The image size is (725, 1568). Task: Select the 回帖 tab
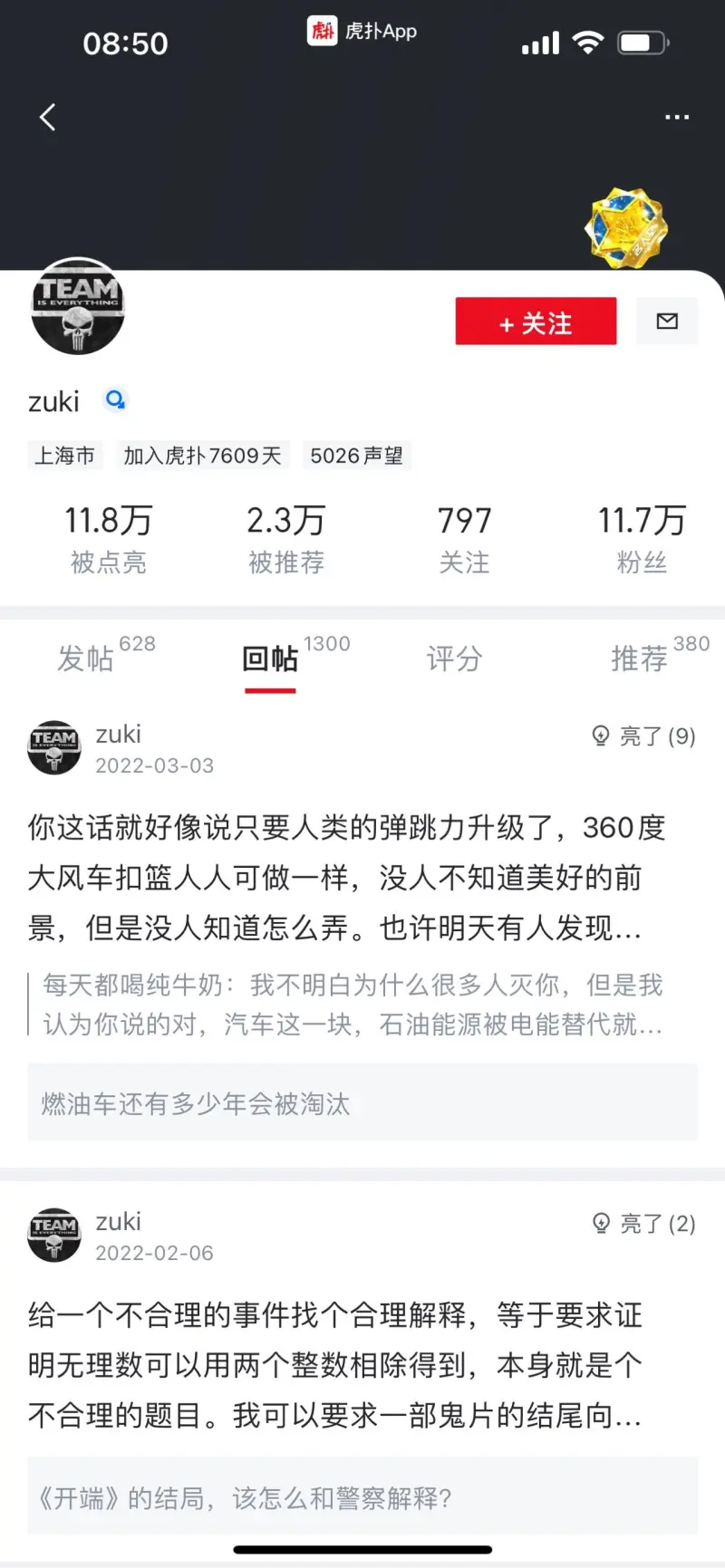click(270, 658)
